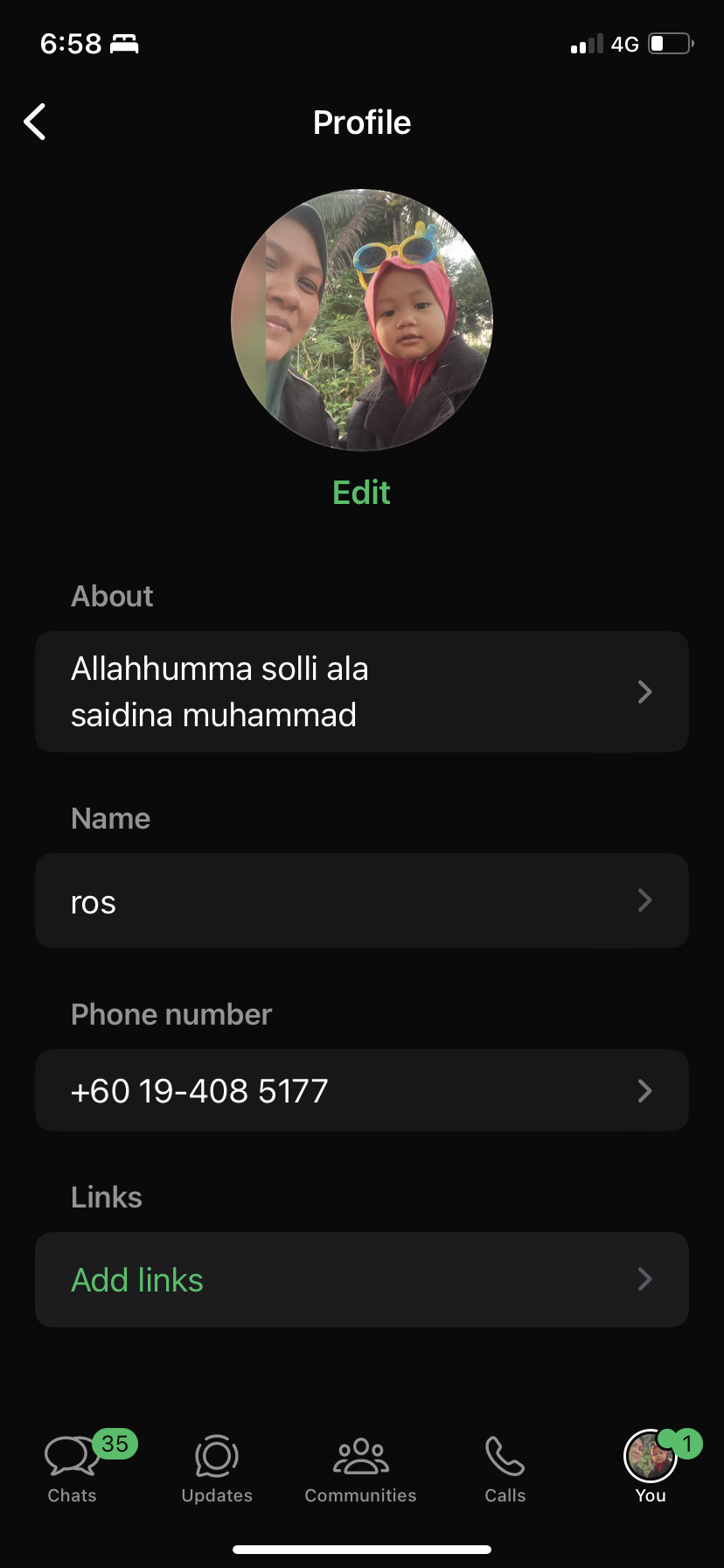Edit the name 'ros'
This screenshot has height=1568, width=724.
(362, 901)
